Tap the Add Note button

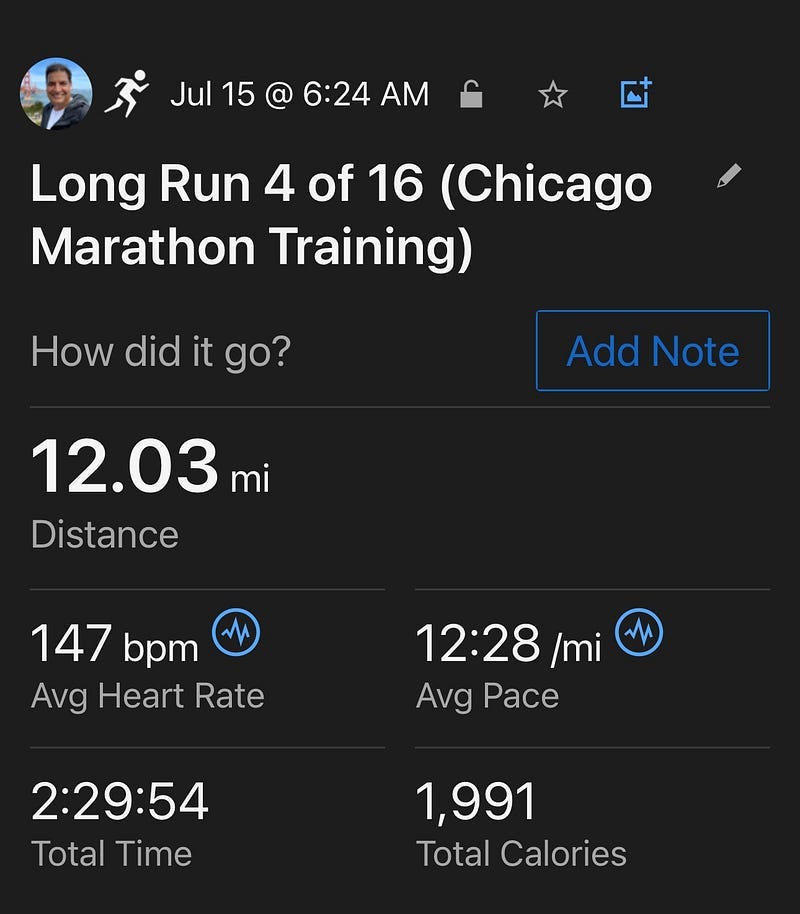(653, 351)
